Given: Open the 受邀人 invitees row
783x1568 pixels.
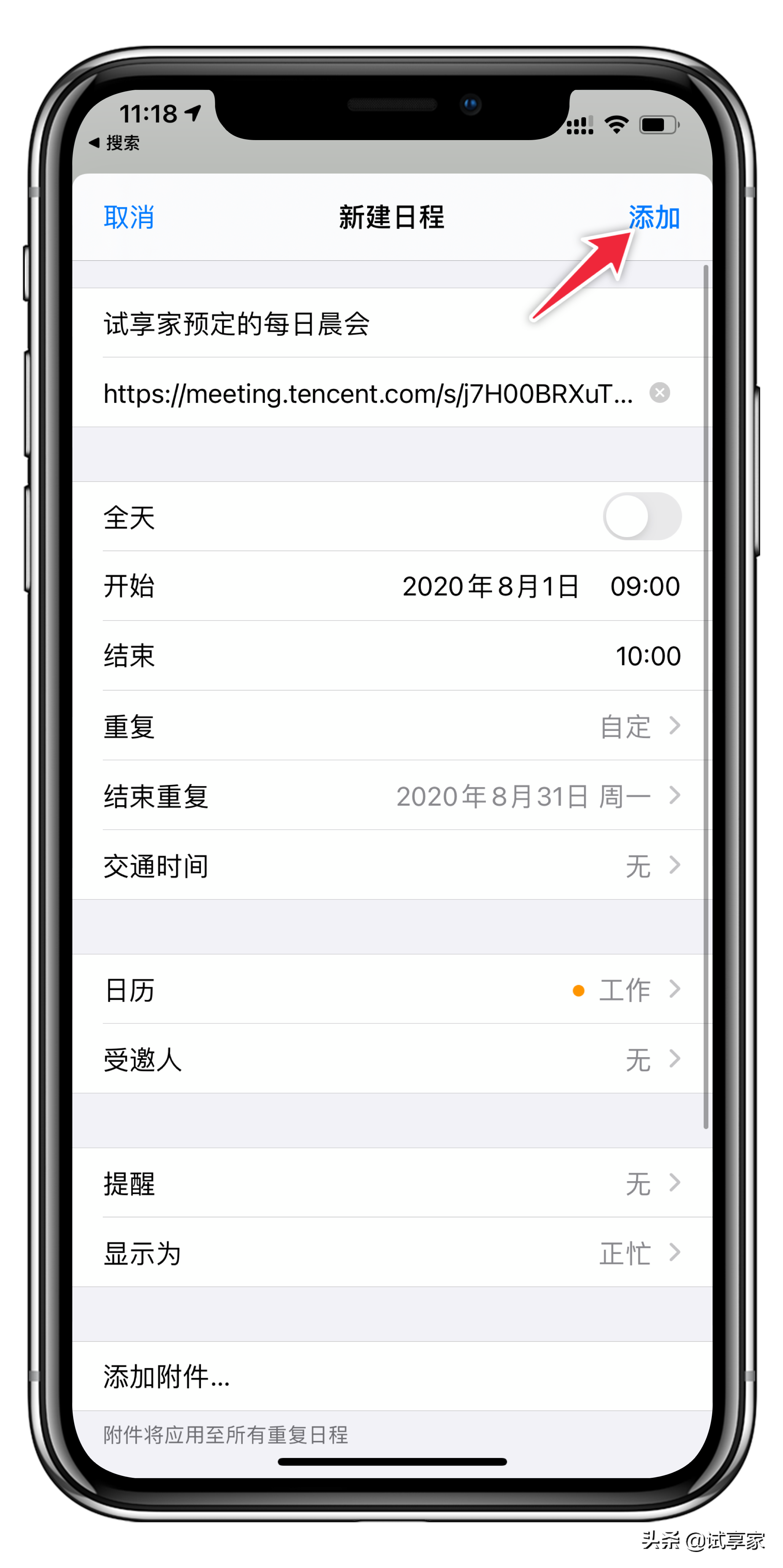Looking at the screenshot, I should pyautogui.click(x=392, y=1059).
